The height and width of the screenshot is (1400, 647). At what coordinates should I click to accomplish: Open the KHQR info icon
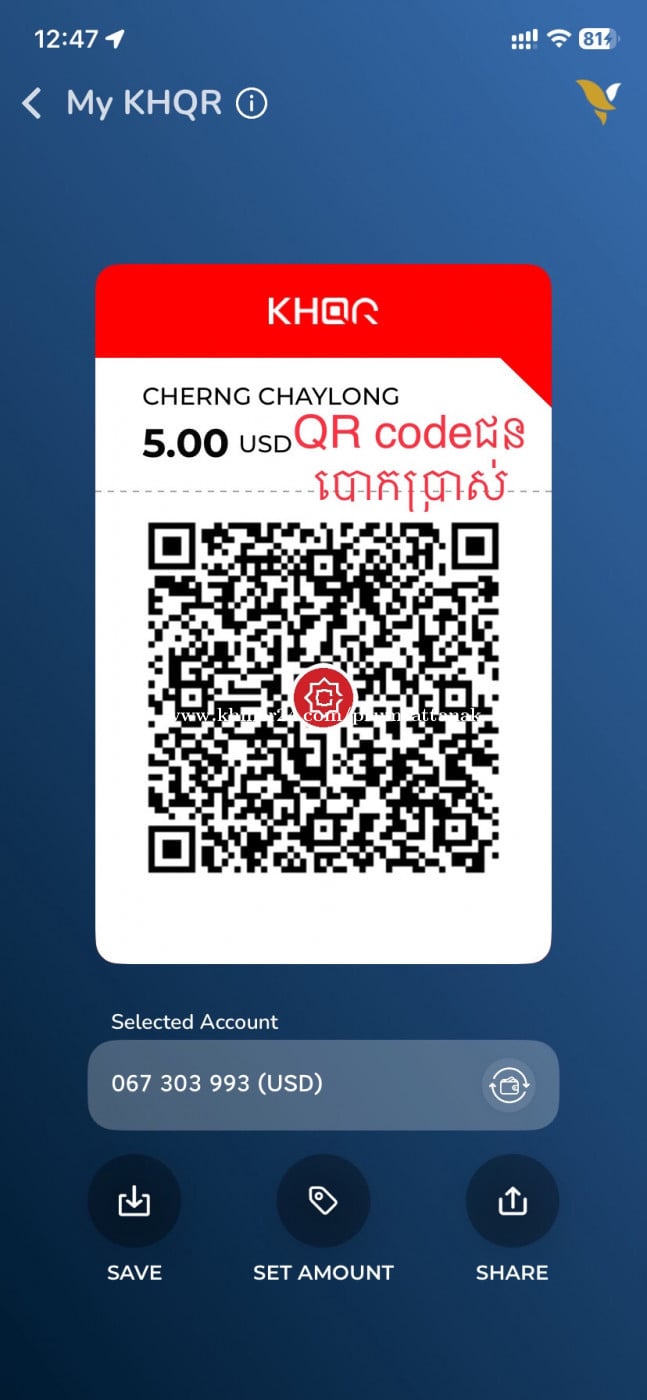point(252,103)
